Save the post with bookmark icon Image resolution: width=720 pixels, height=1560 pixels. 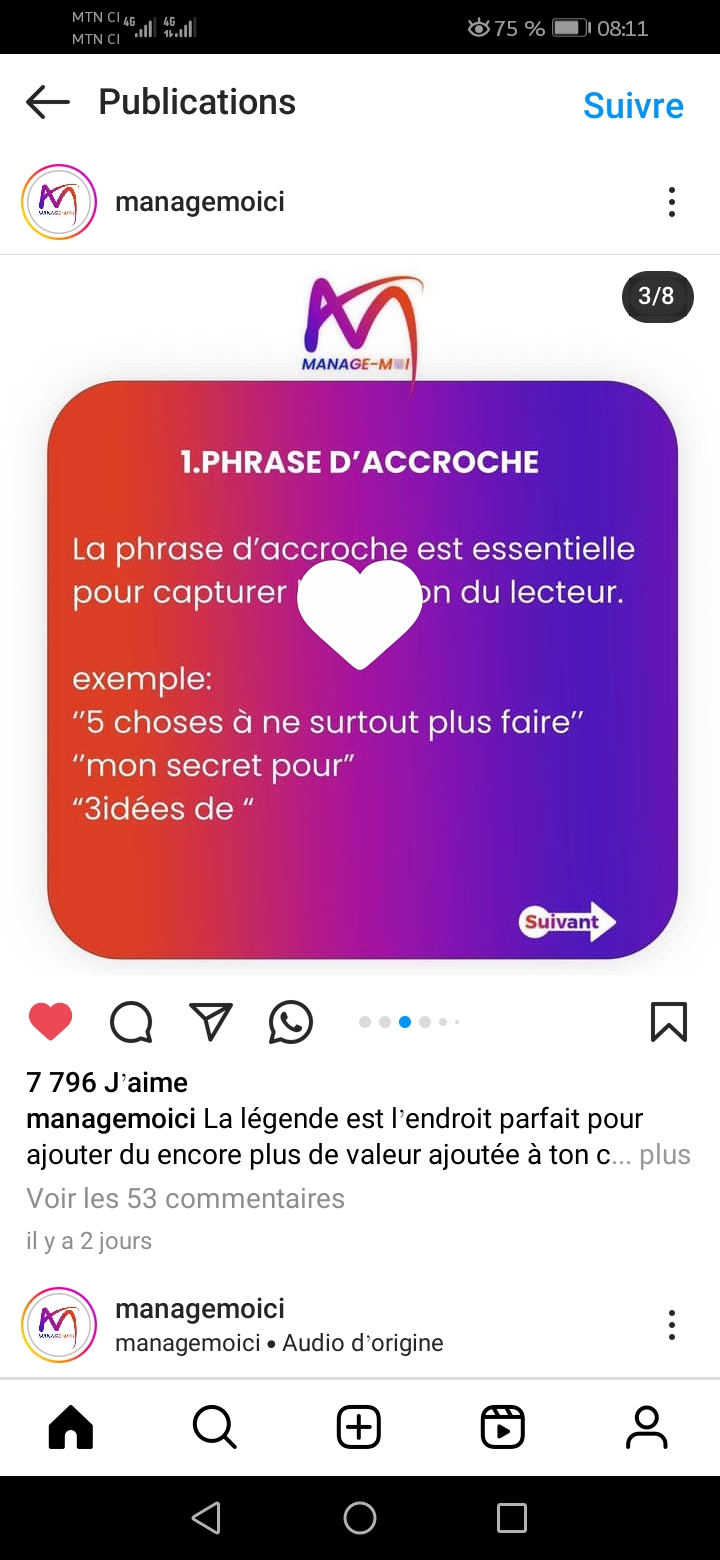point(669,1021)
